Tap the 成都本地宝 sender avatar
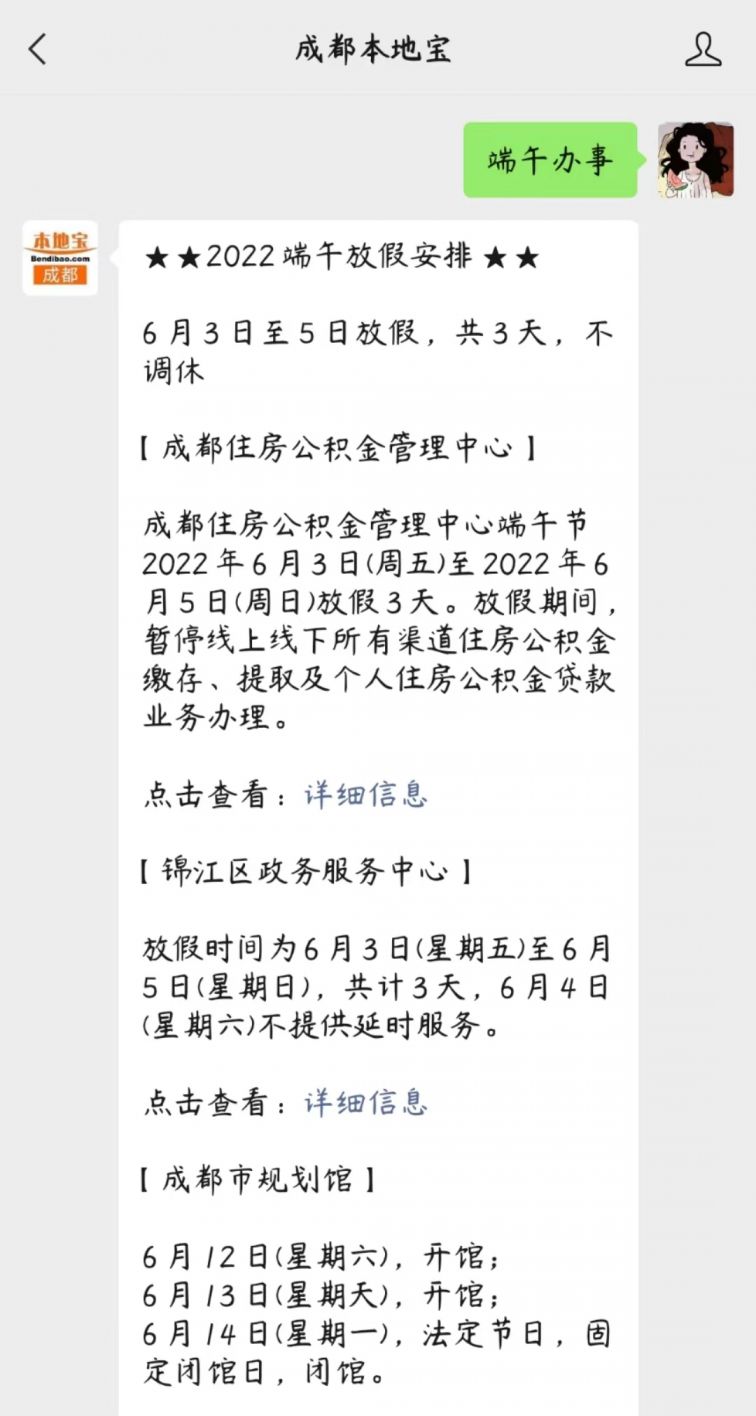This screenshot has height=1416, width=756. (x=60, y=258)
